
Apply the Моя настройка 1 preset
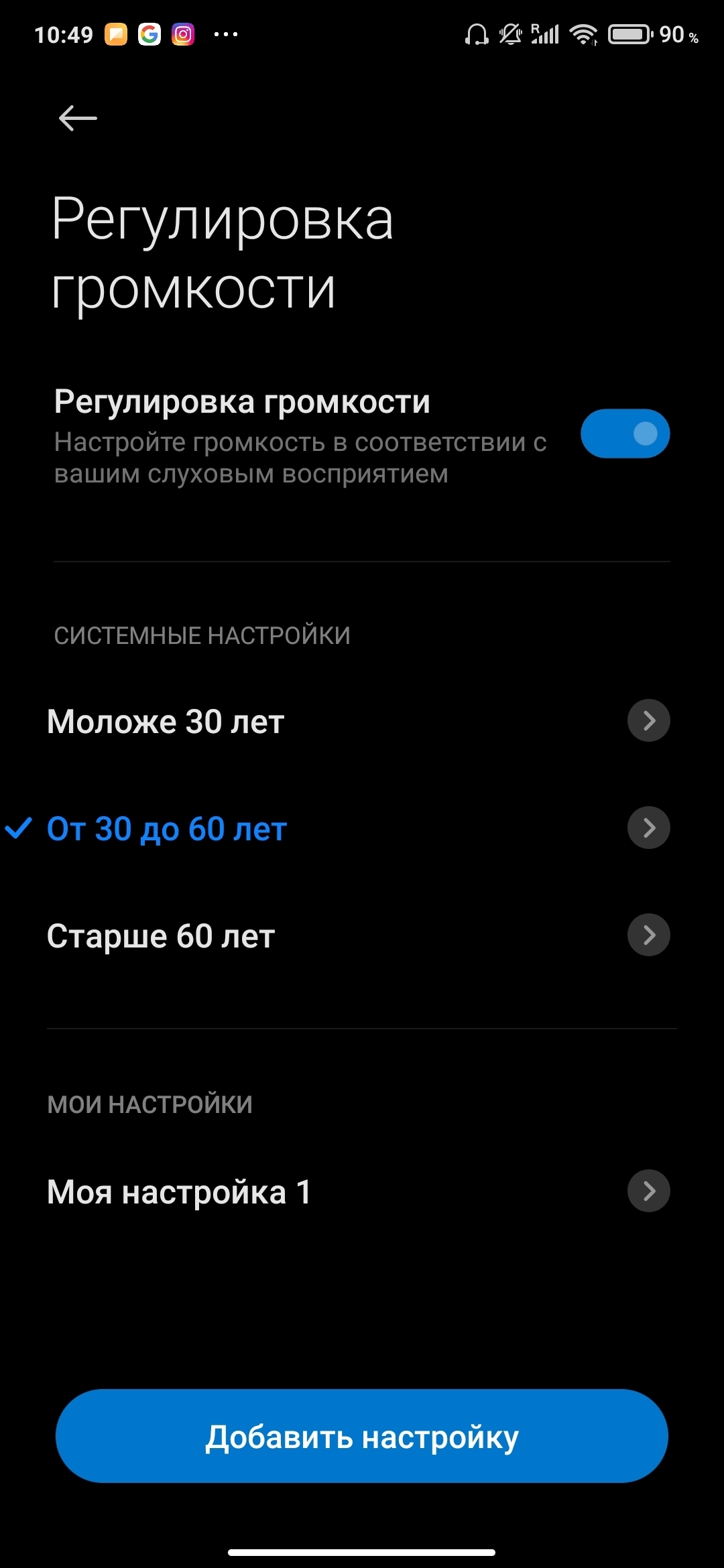179,1192
